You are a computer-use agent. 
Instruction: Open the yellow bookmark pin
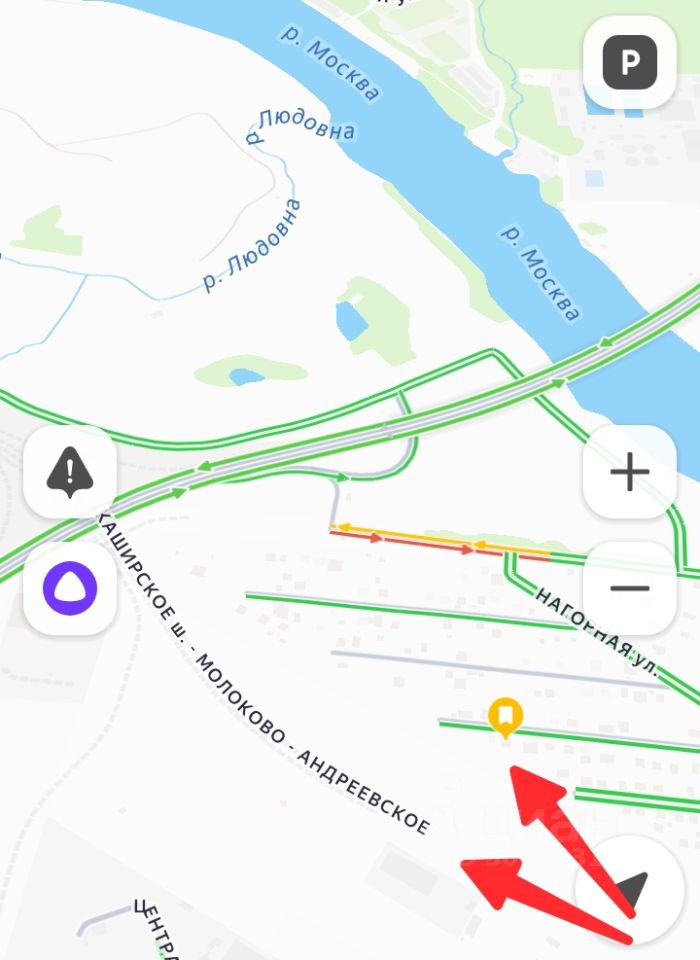(506, 716)
